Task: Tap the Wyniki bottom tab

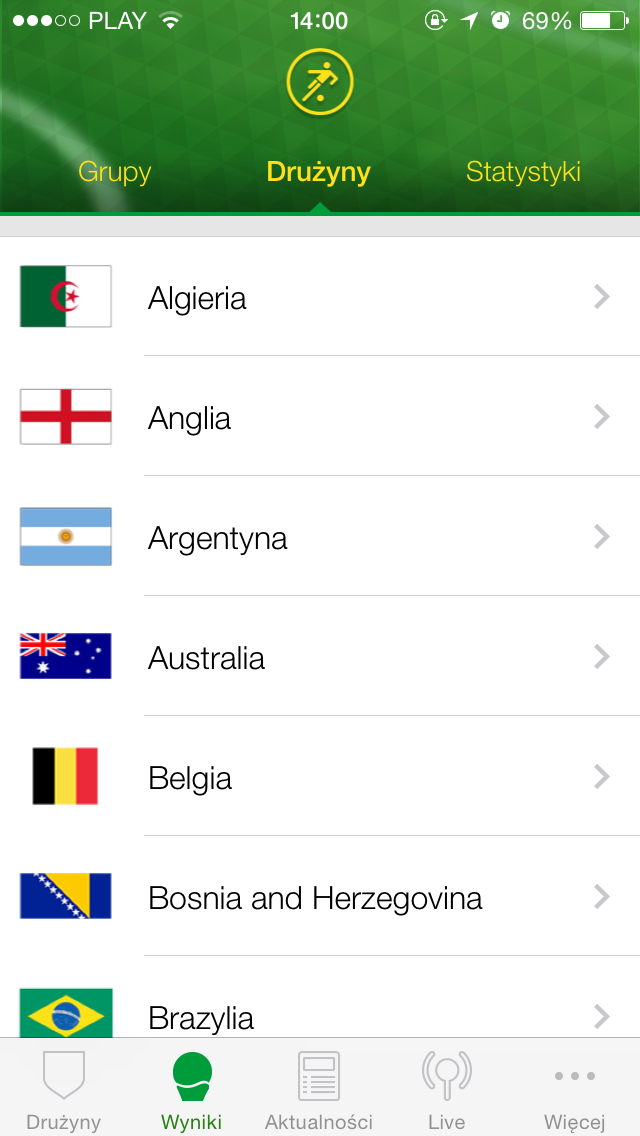Action: [192, 1088]
